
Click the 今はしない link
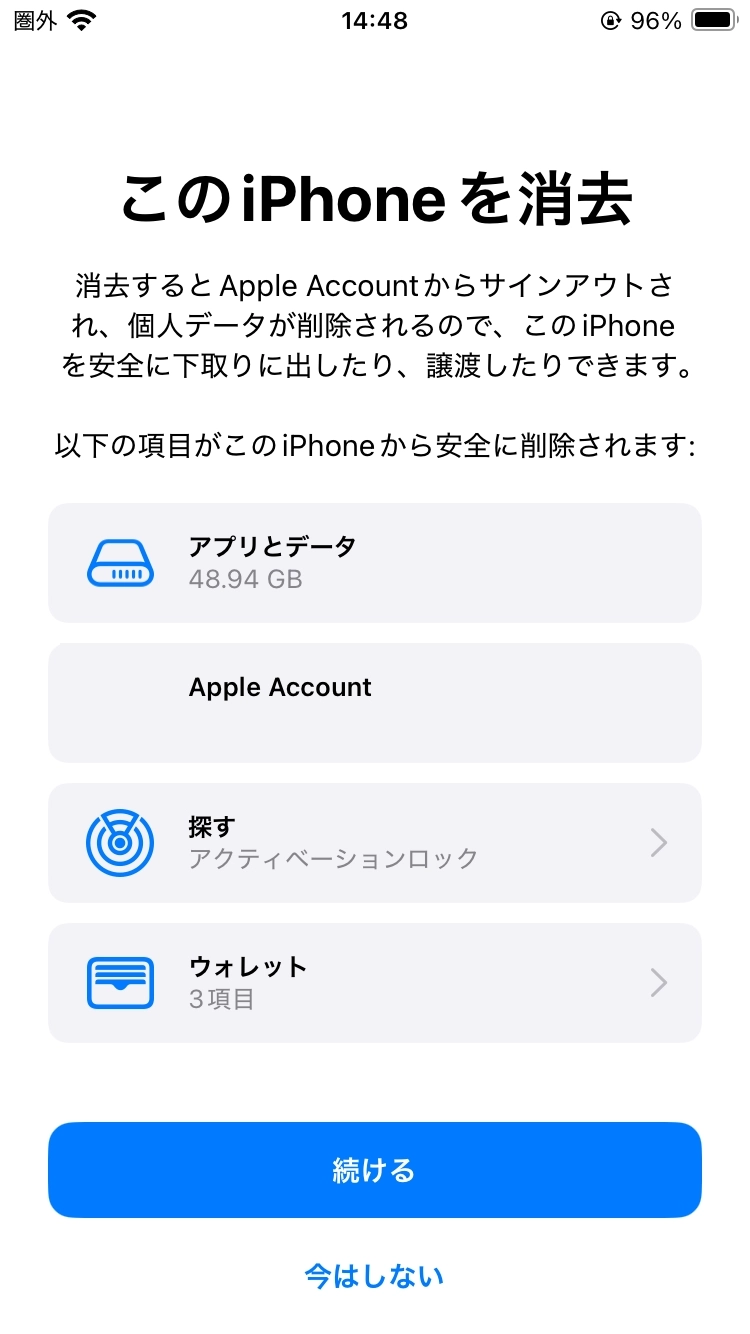point(374,1276)
